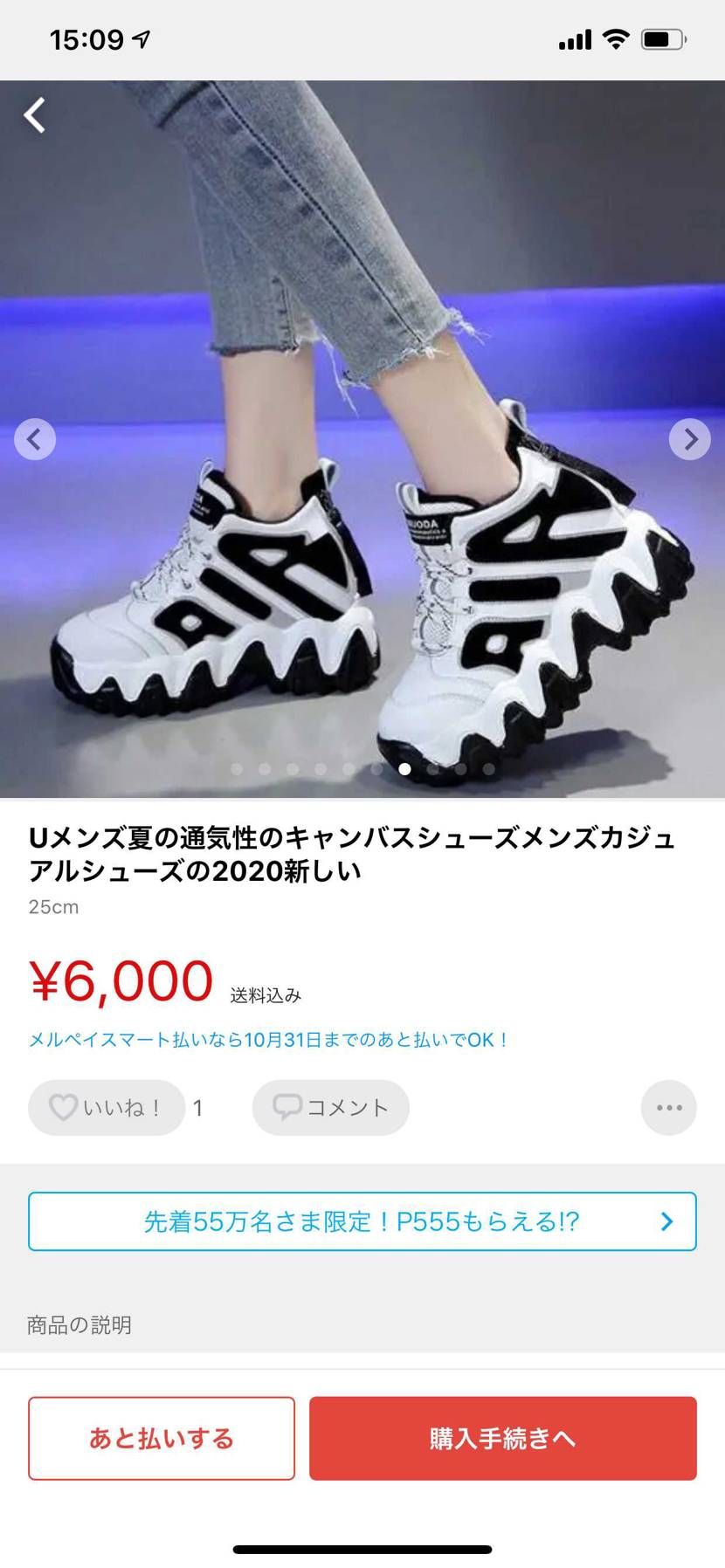
Task: Open the three-dot more options menu
Action: point(667,1107)
